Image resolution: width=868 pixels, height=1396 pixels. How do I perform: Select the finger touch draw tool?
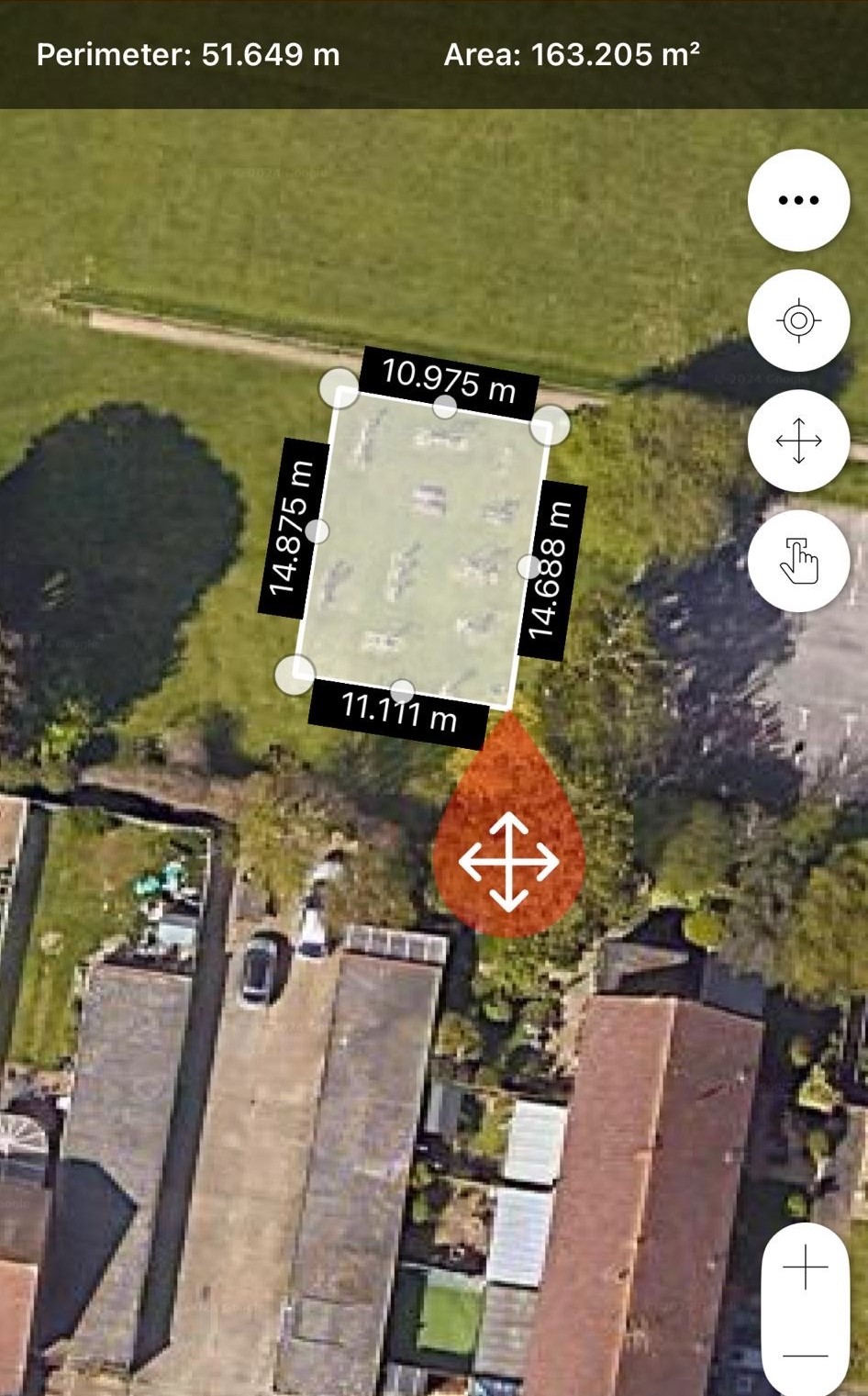797,561
